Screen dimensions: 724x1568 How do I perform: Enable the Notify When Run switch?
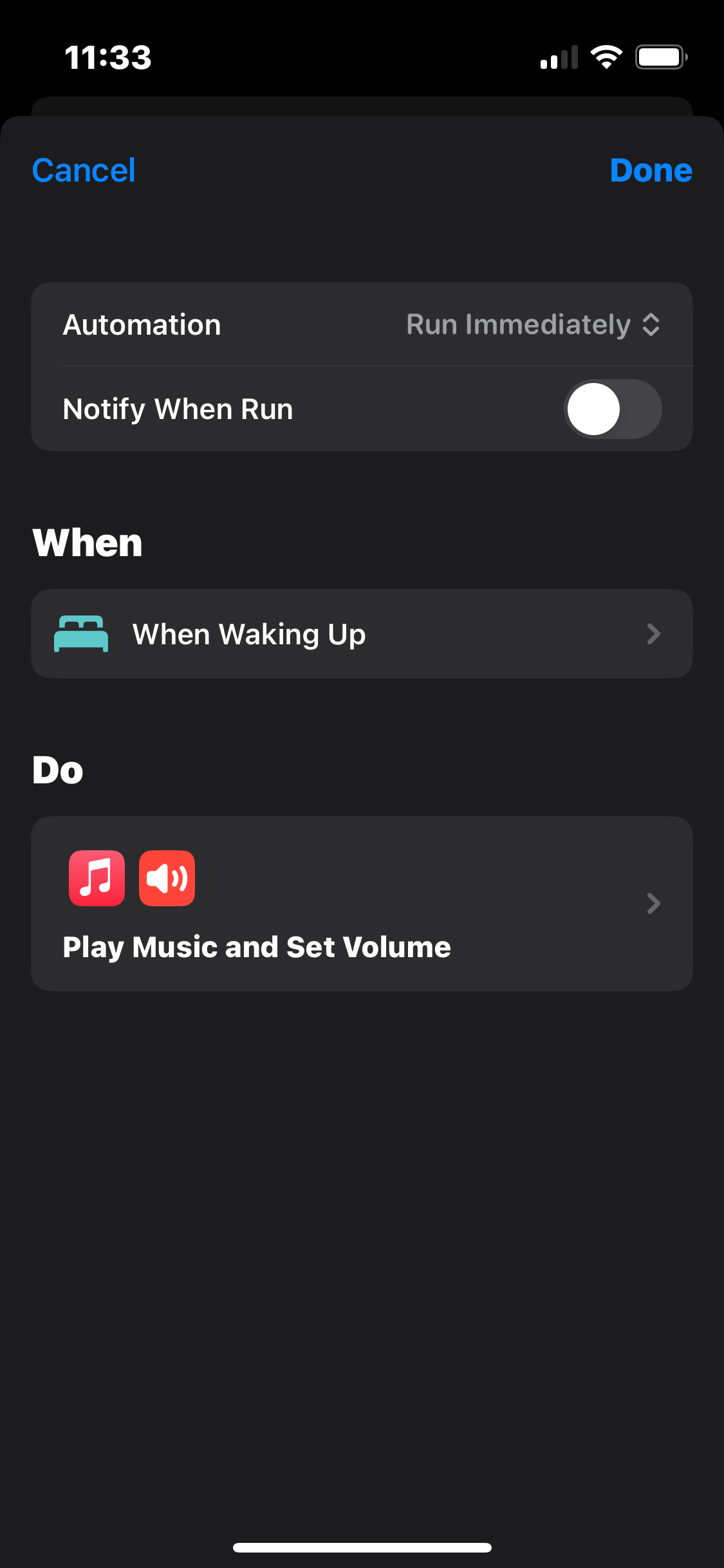[612, 409]
